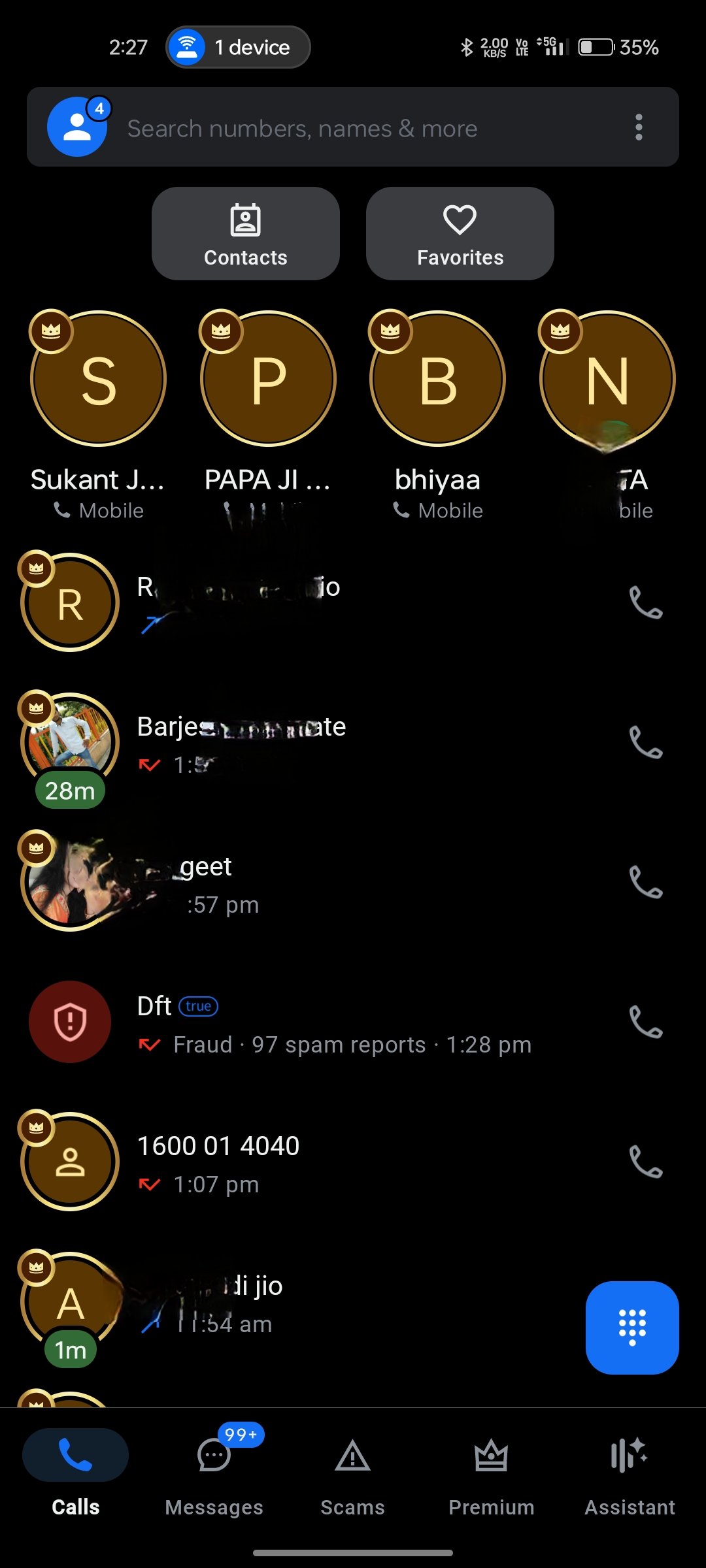
Task: Open the three-dot overflow menu
Action: tap(639, 127)
